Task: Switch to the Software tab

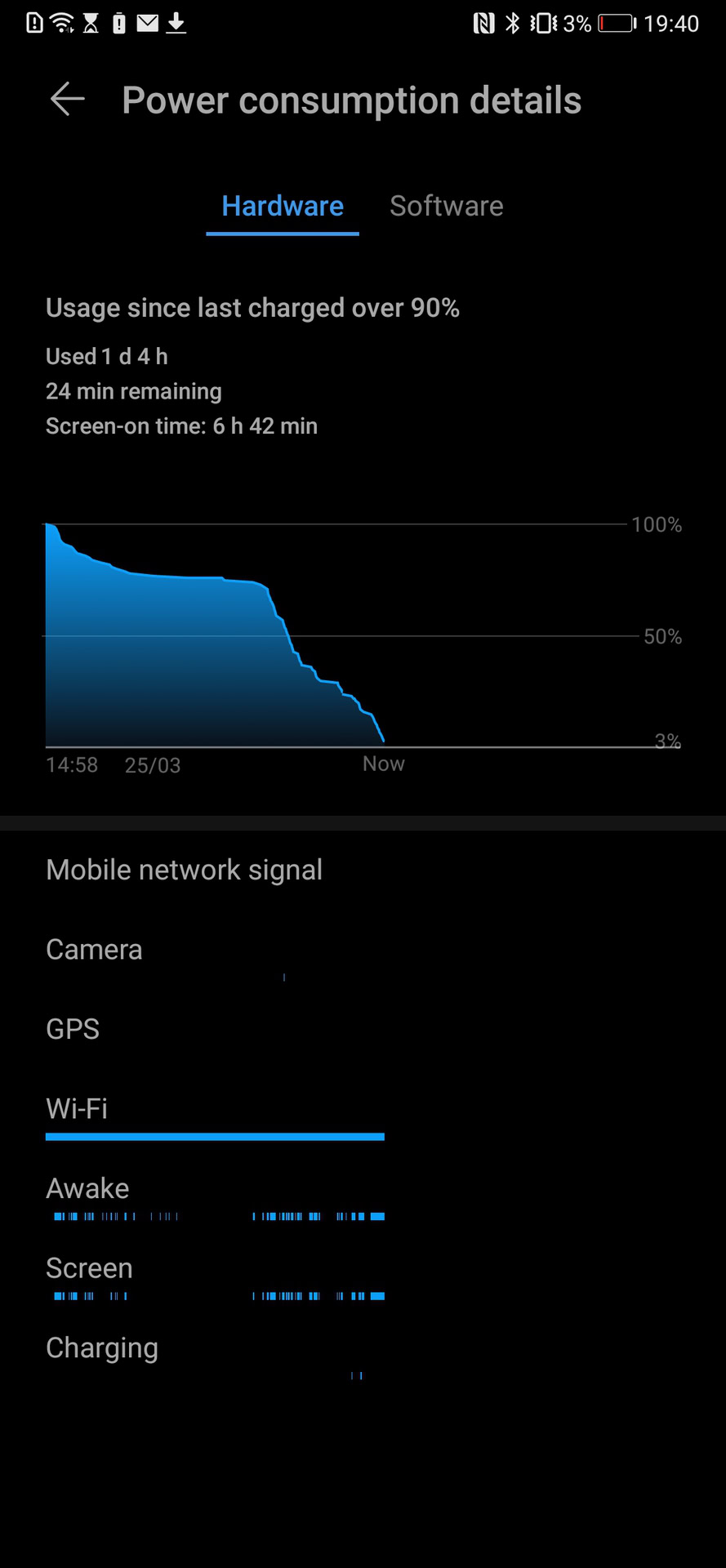Action: 446,206
